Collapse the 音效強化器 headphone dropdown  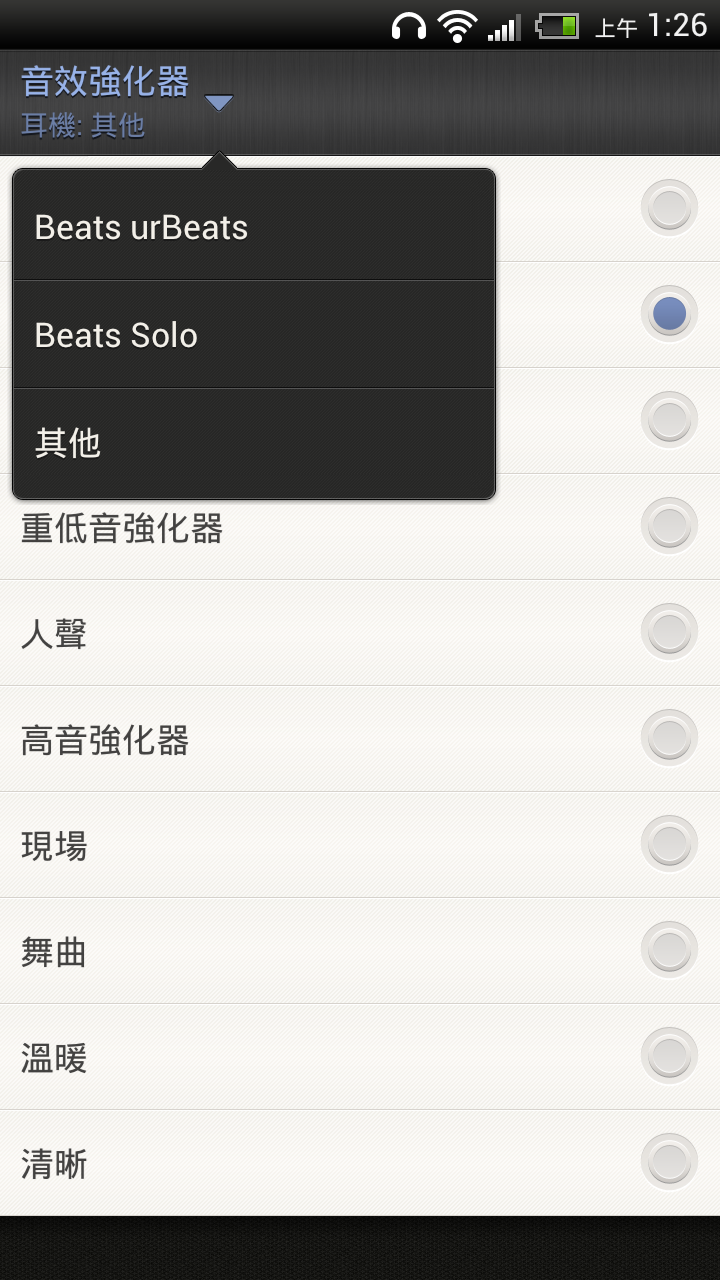(x=218, y=102)
